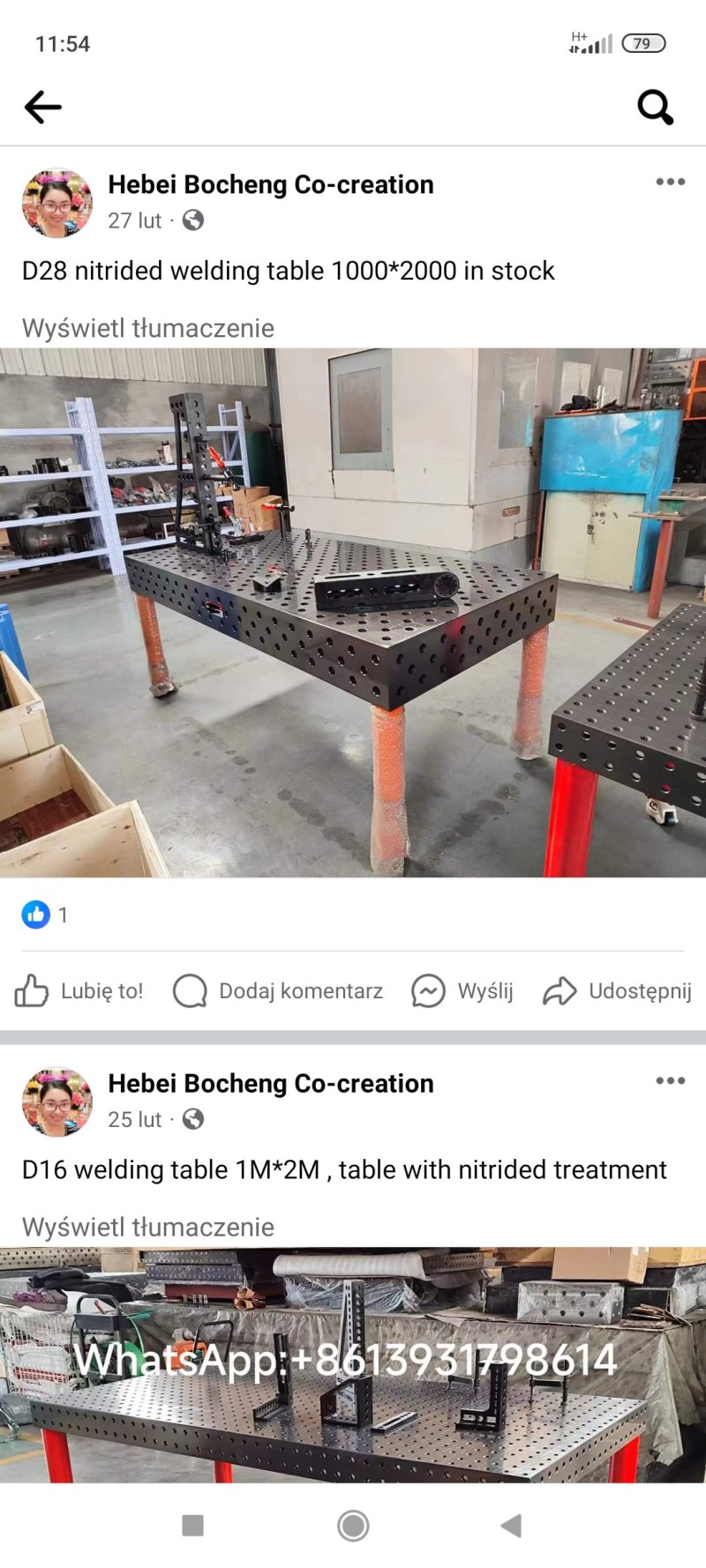This screenshot has width=706, height=1568.
Task: Like the D28 welding table post
Action: coord(79,991)
